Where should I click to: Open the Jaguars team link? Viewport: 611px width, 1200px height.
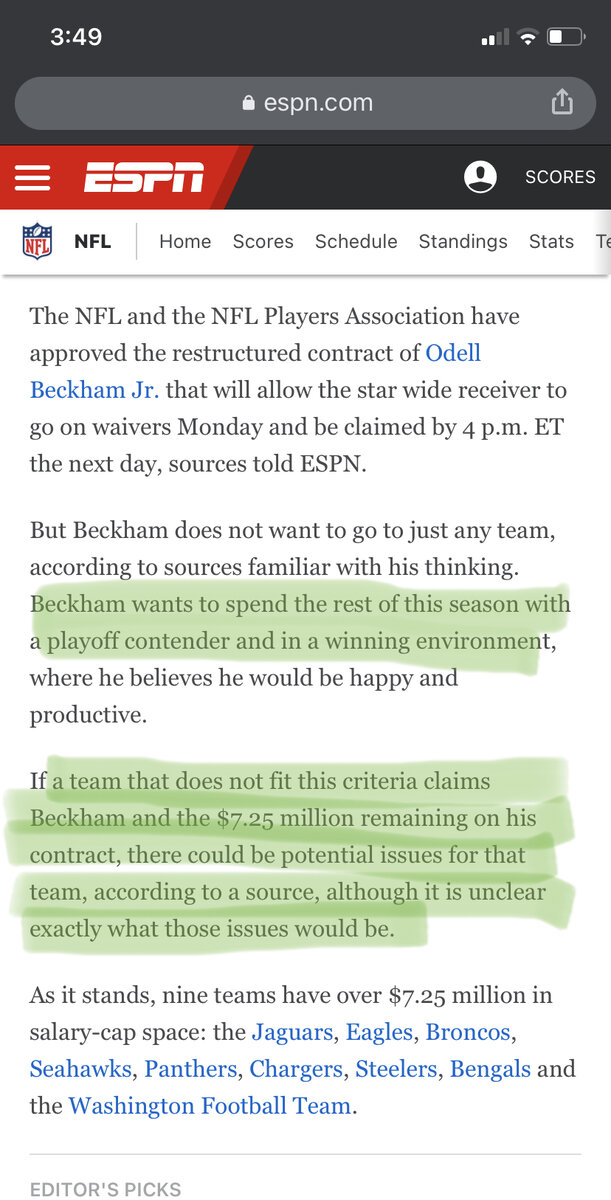coord(292,1032)
